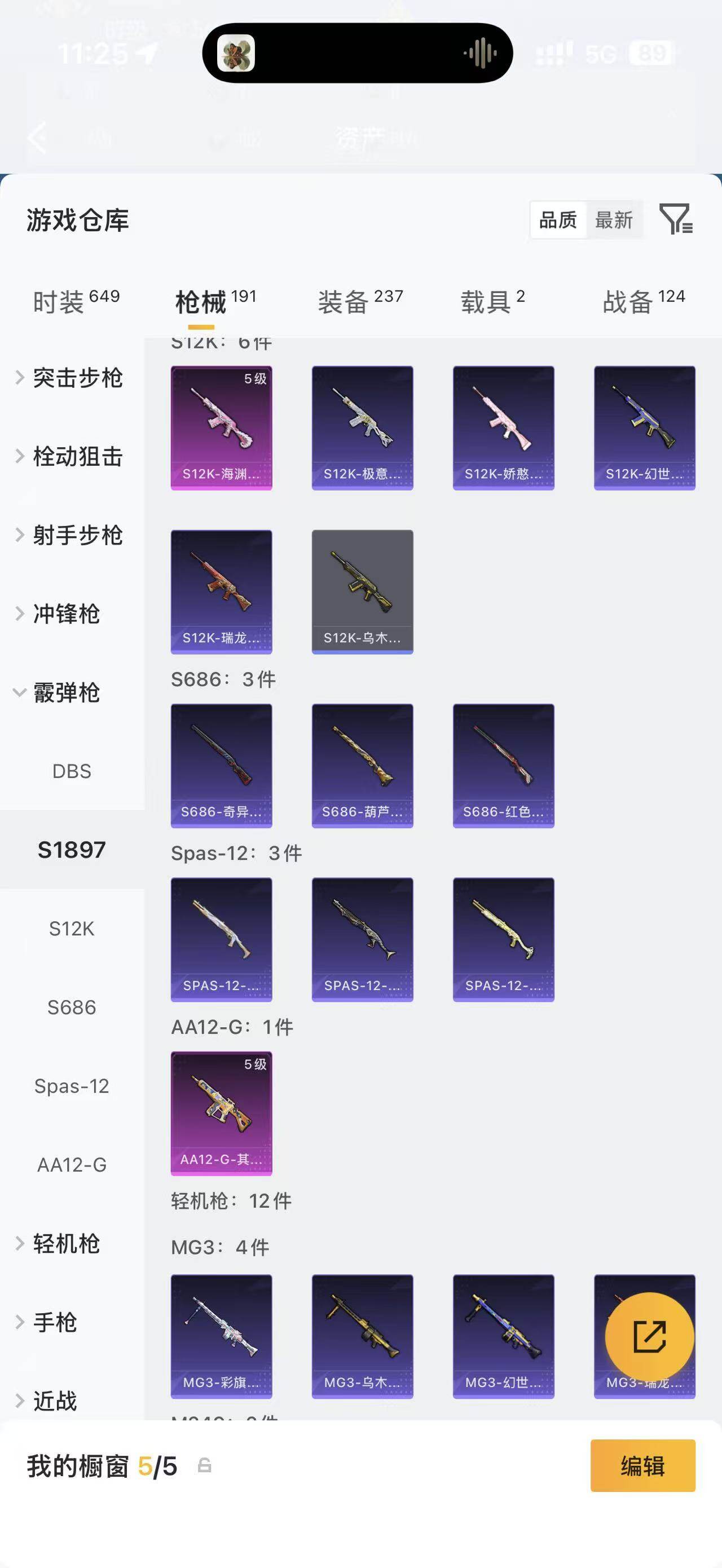Switch to the 装备 tab
Viewport: 722px width, 1568px height.
(360, 301)
